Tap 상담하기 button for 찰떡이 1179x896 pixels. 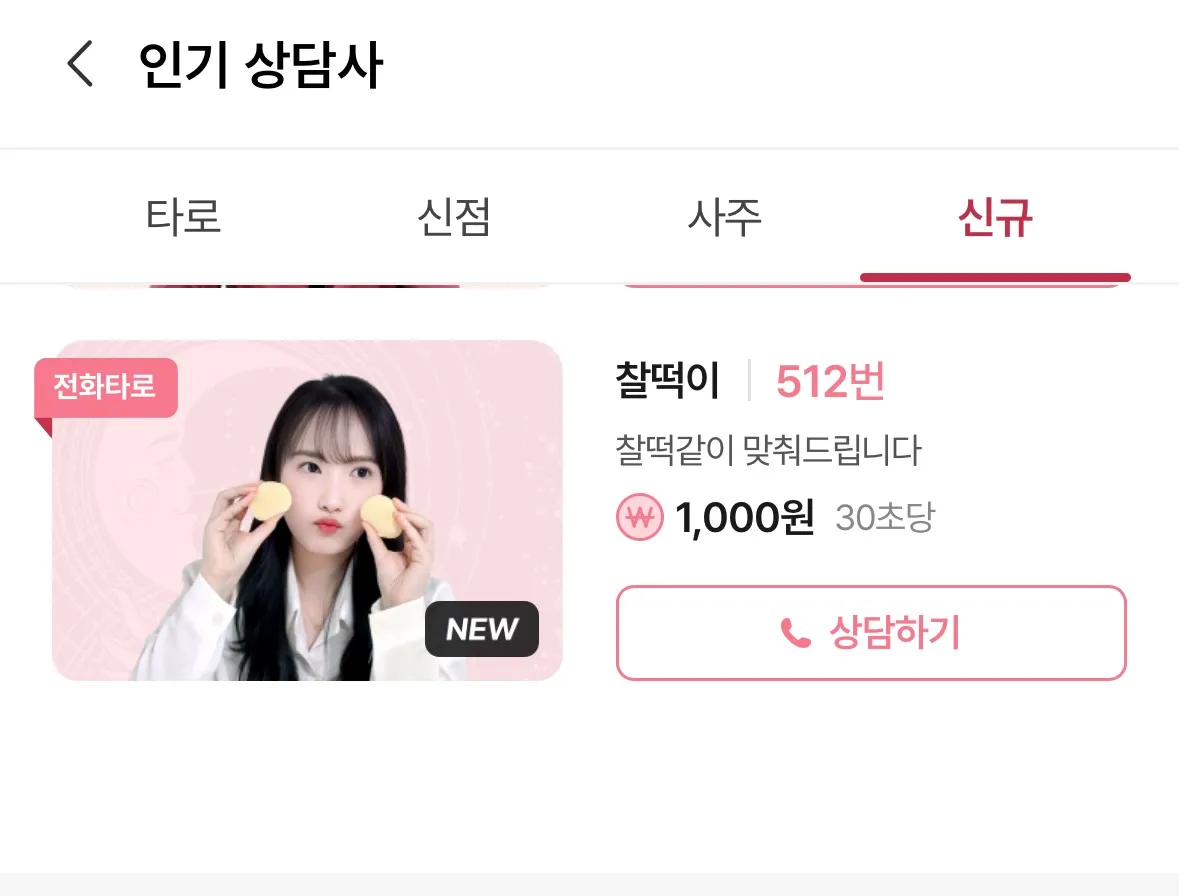[x=871, y=633]
